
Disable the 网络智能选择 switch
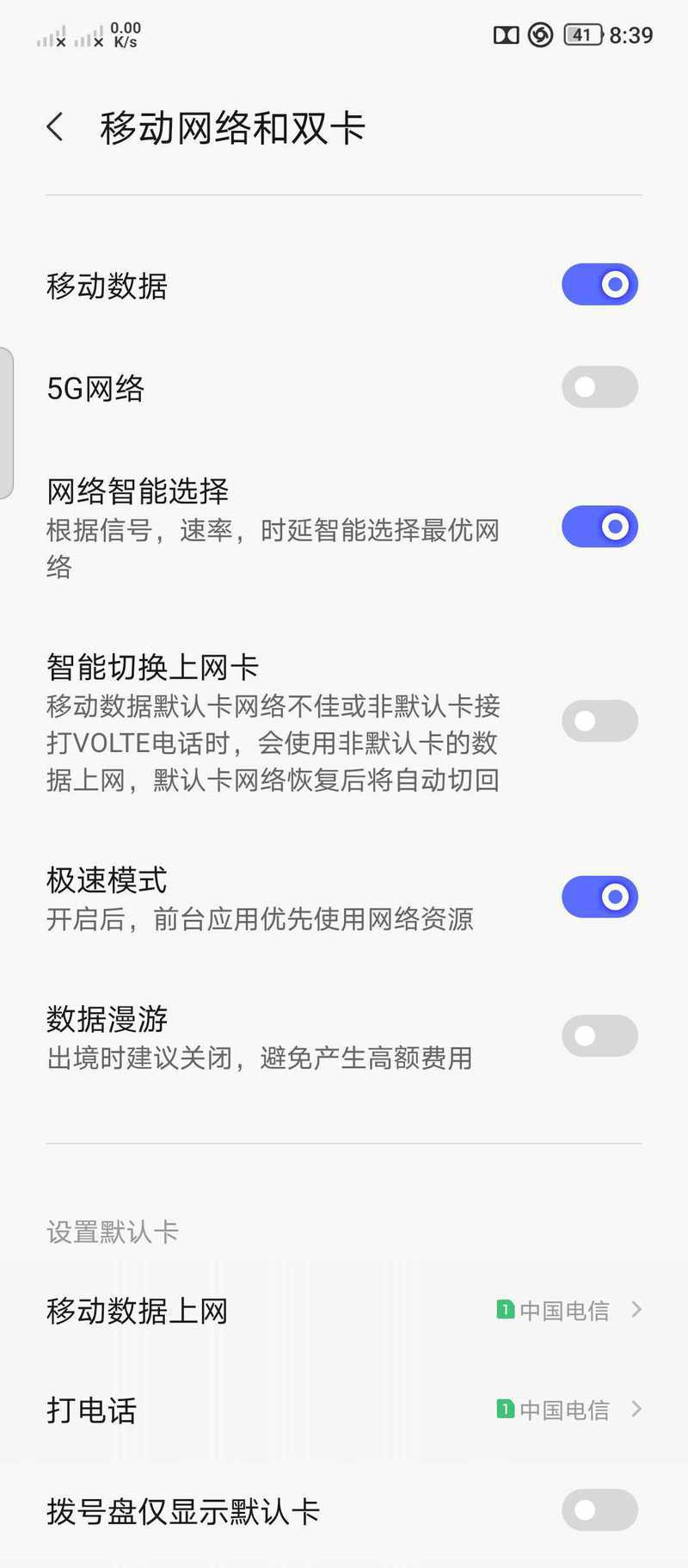coord(599,527)
